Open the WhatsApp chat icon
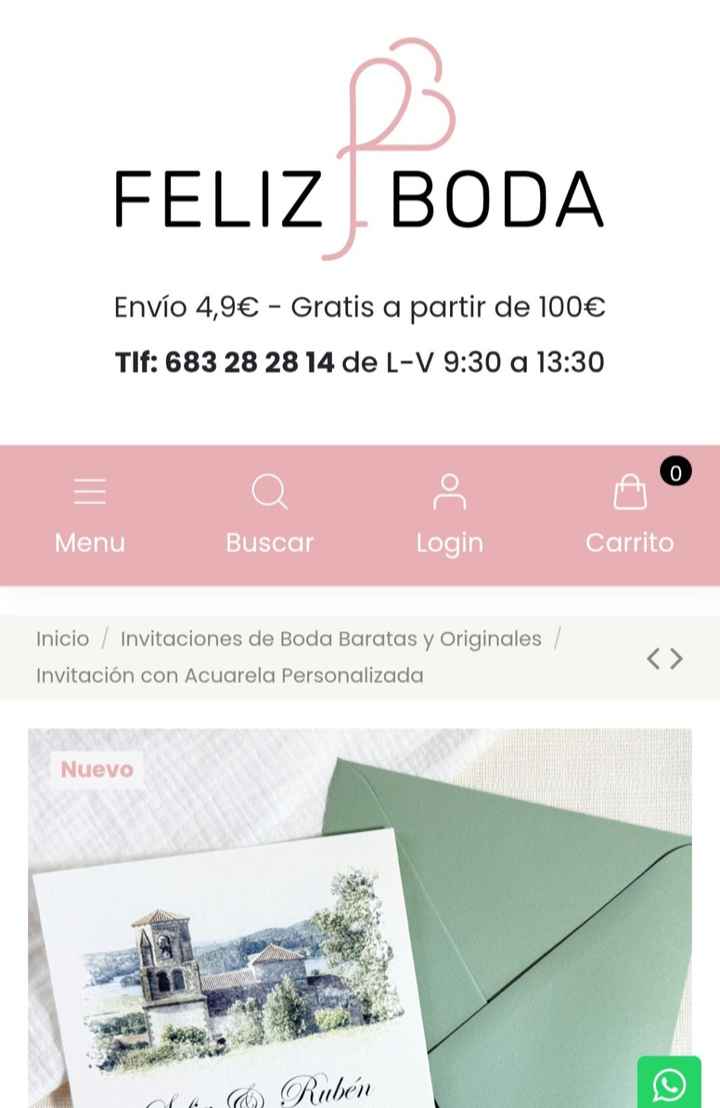 pyautogui.click(x=671, y=1083)
